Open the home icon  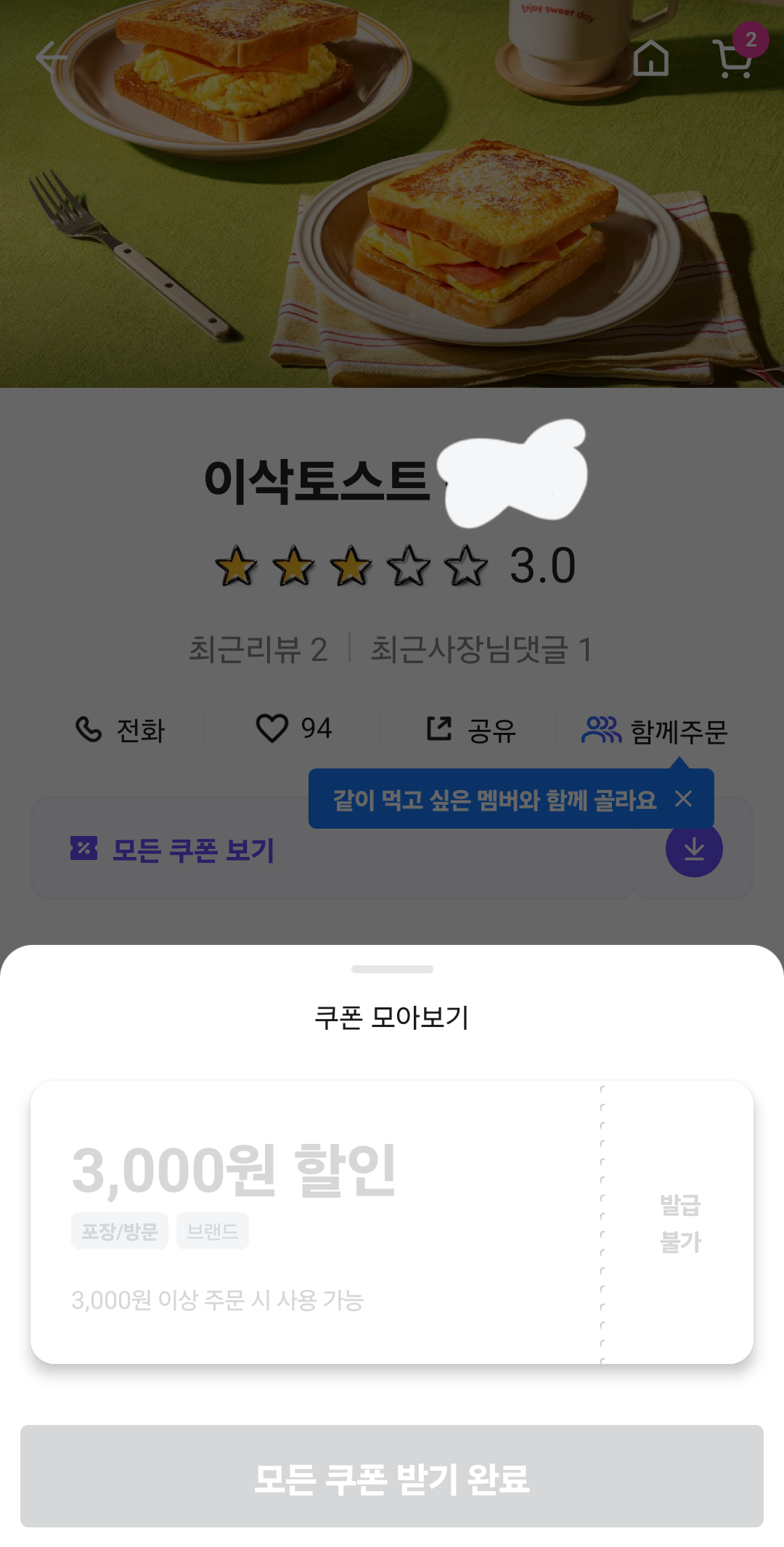coord(651,58)
